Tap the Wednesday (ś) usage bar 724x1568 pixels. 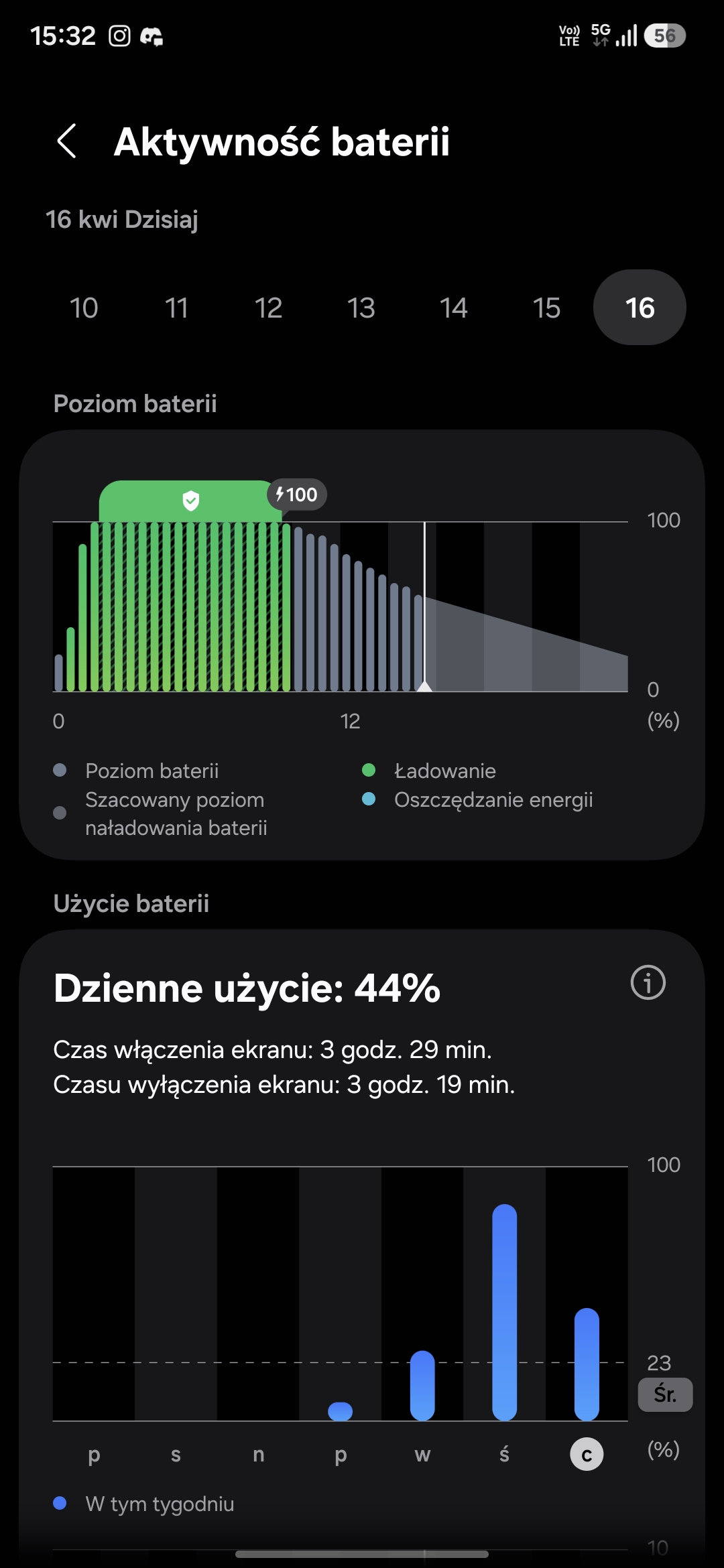(504, 1312)
